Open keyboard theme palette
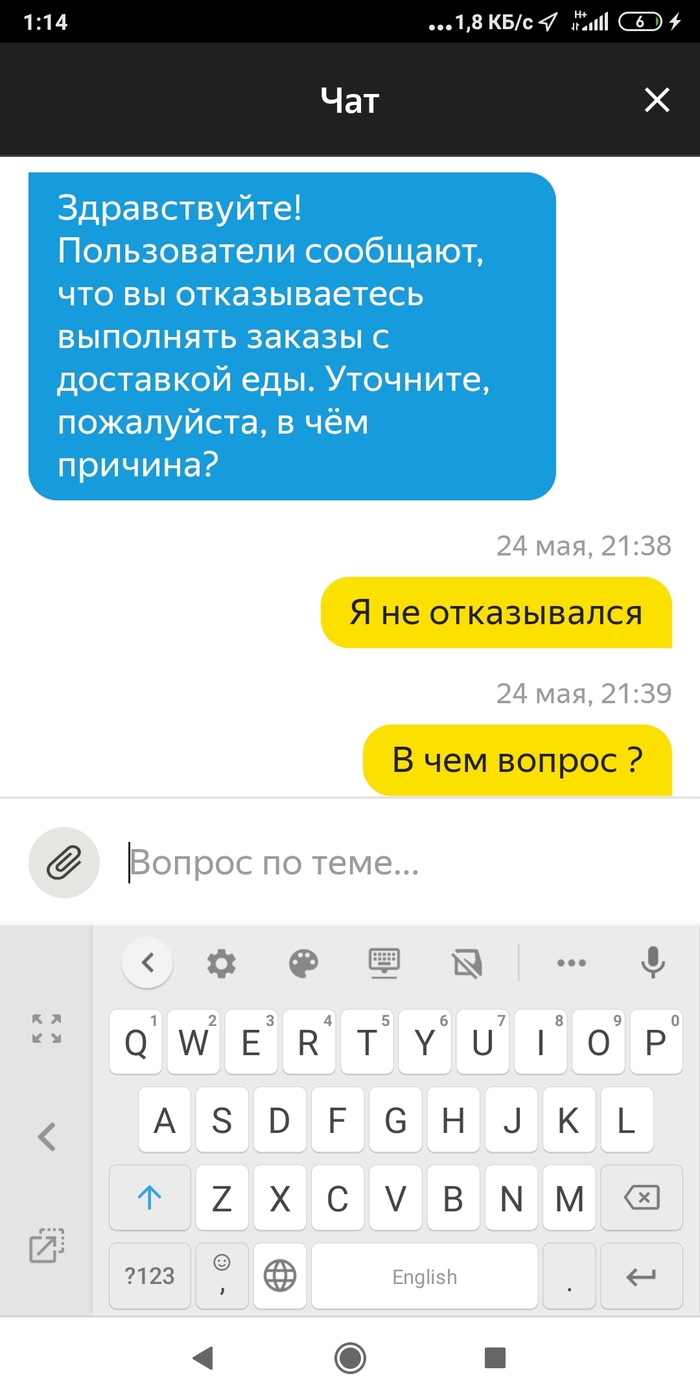 coord(303,964)
